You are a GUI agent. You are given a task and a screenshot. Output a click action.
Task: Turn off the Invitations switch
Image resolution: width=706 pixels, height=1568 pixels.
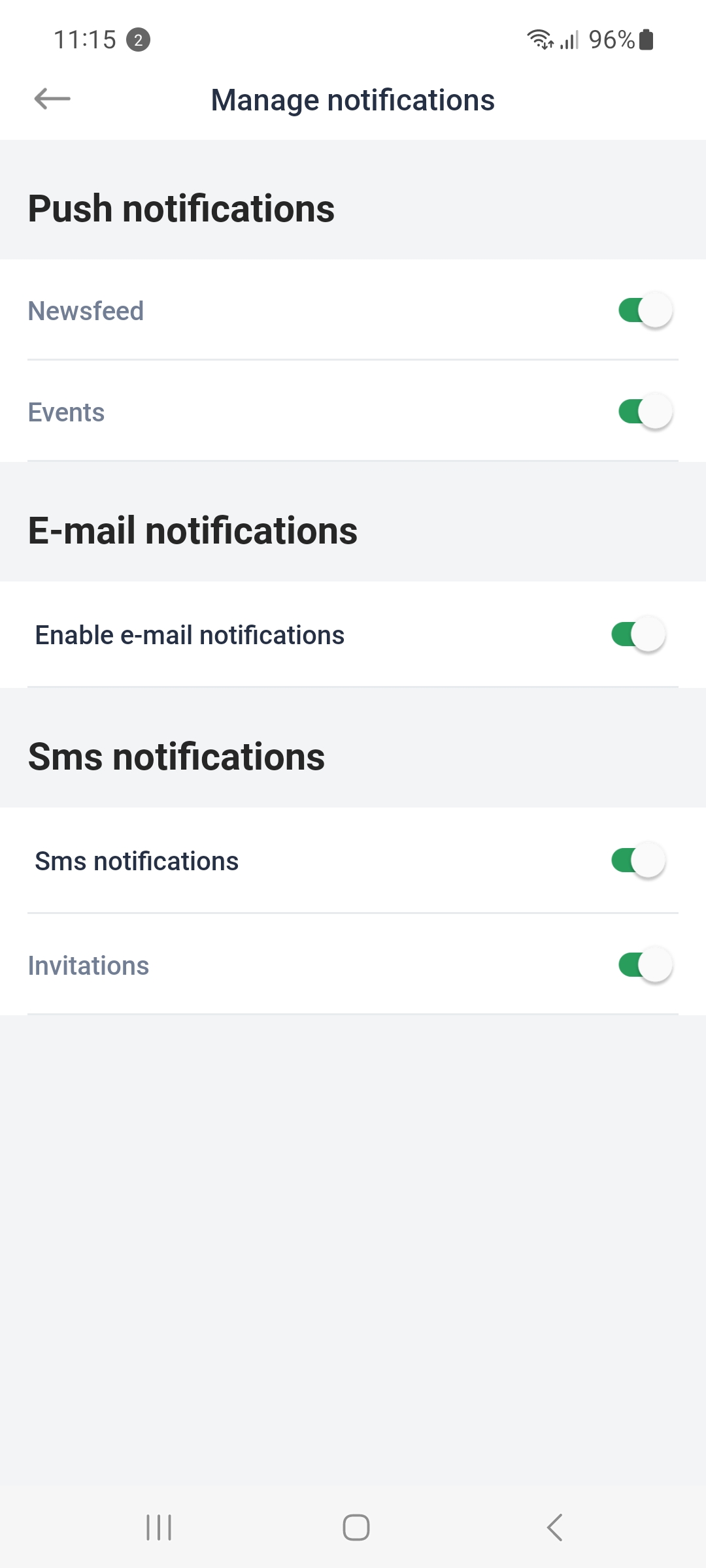pos(645,964)
